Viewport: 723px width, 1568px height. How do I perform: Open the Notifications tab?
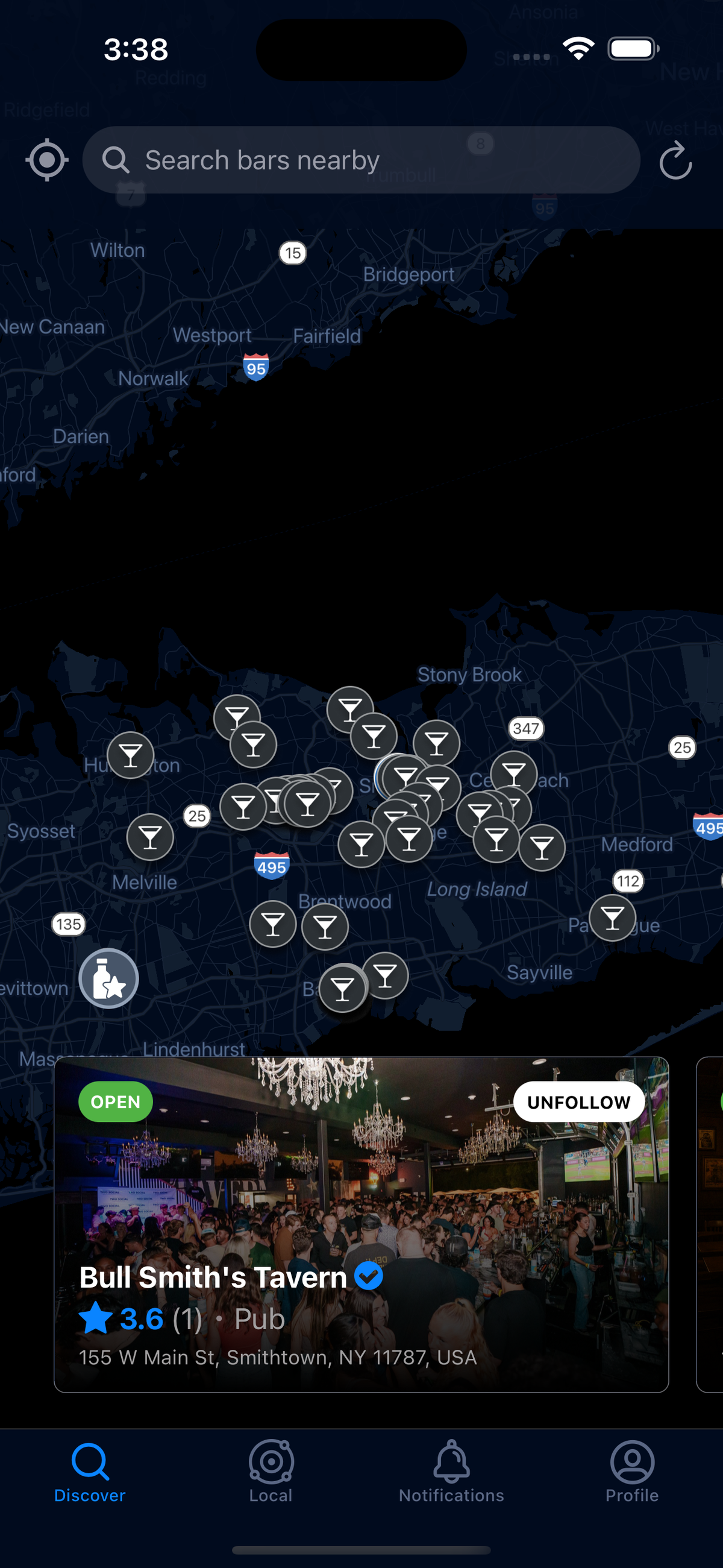(x=451, y=1470)
